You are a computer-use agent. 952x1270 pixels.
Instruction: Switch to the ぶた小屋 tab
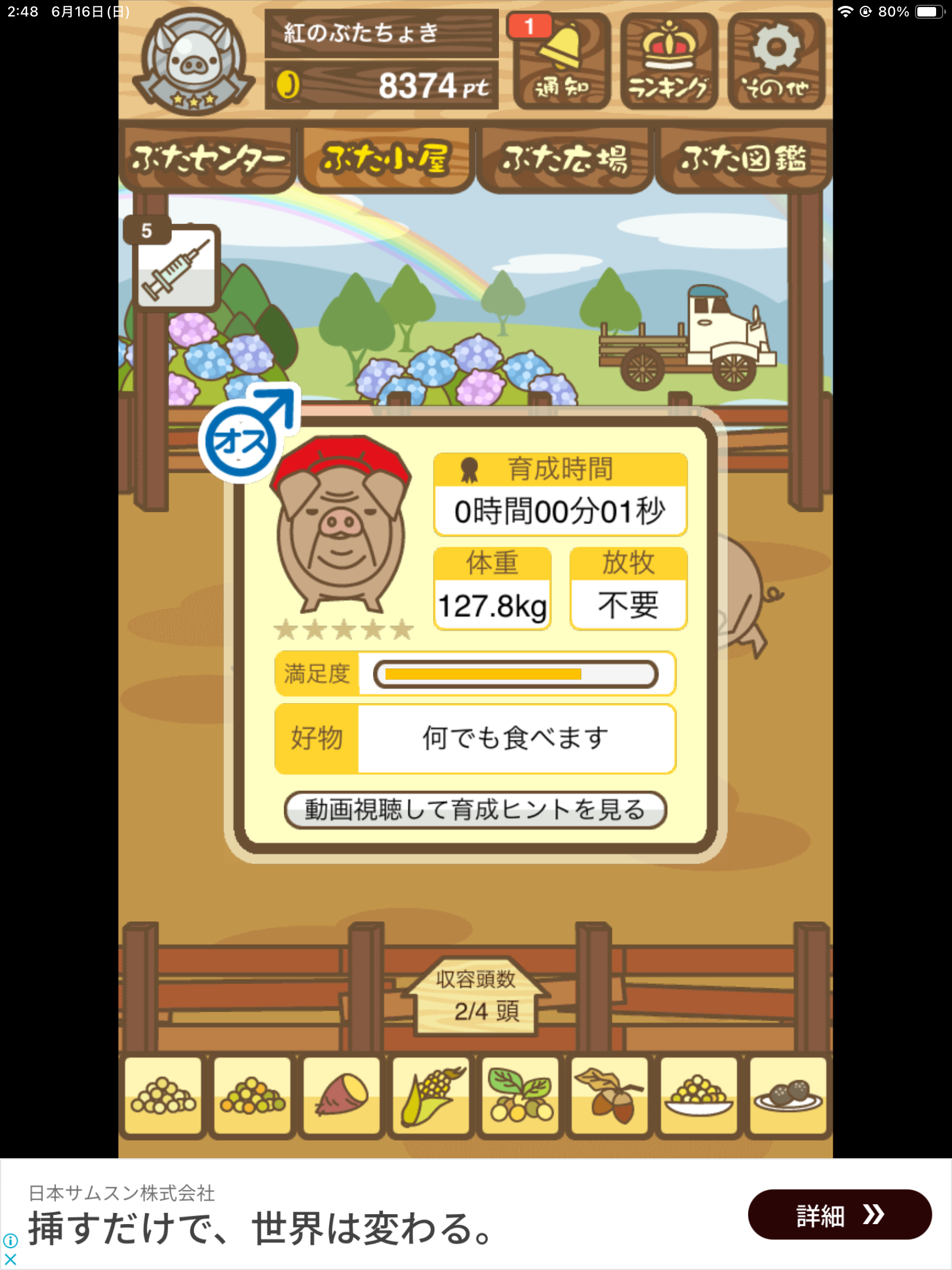(386, 159)
